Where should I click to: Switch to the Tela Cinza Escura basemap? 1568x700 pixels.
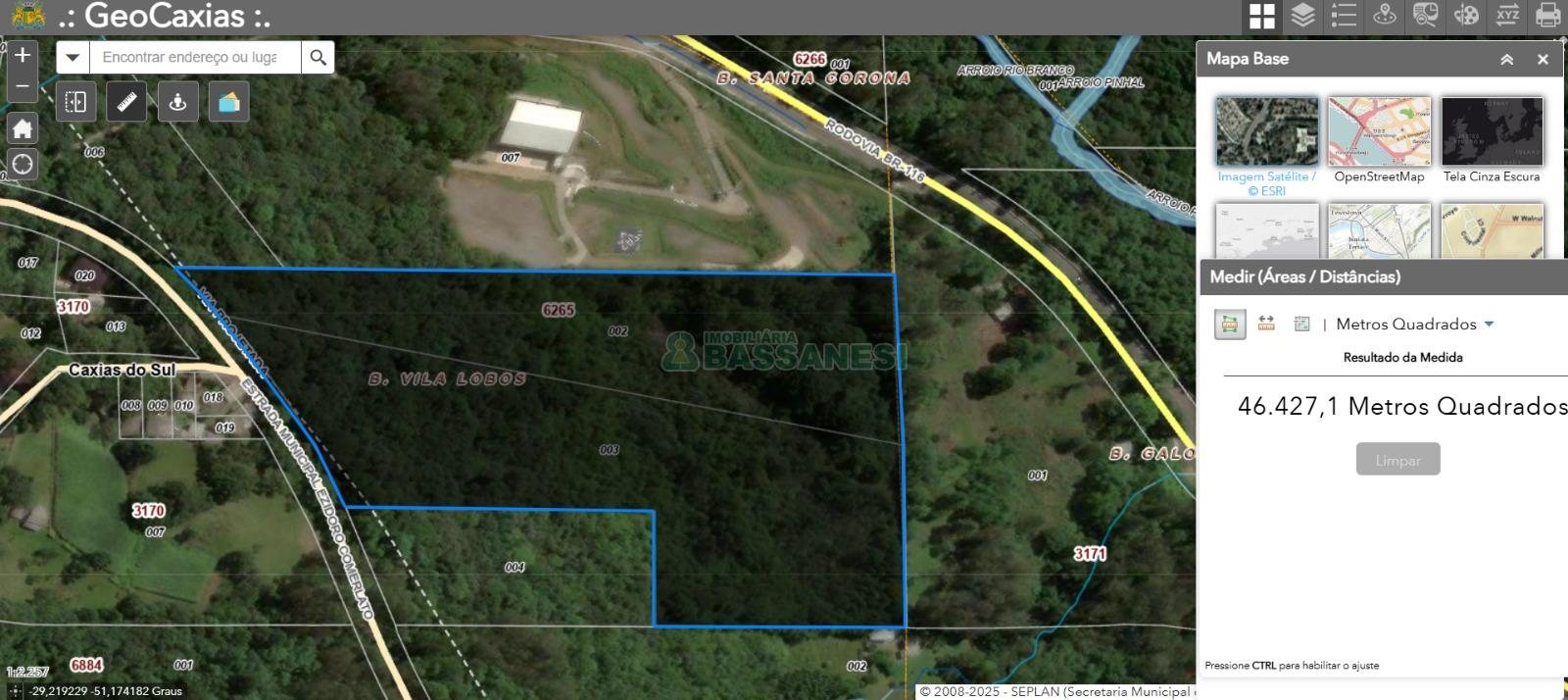coord(1492,132)
